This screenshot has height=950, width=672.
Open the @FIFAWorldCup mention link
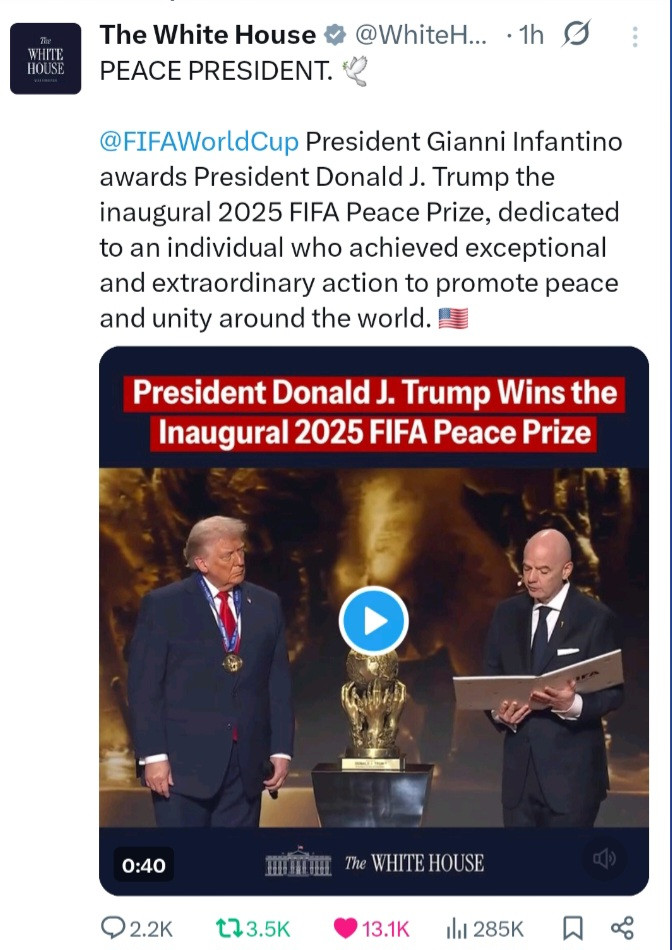tap(199, 142)
